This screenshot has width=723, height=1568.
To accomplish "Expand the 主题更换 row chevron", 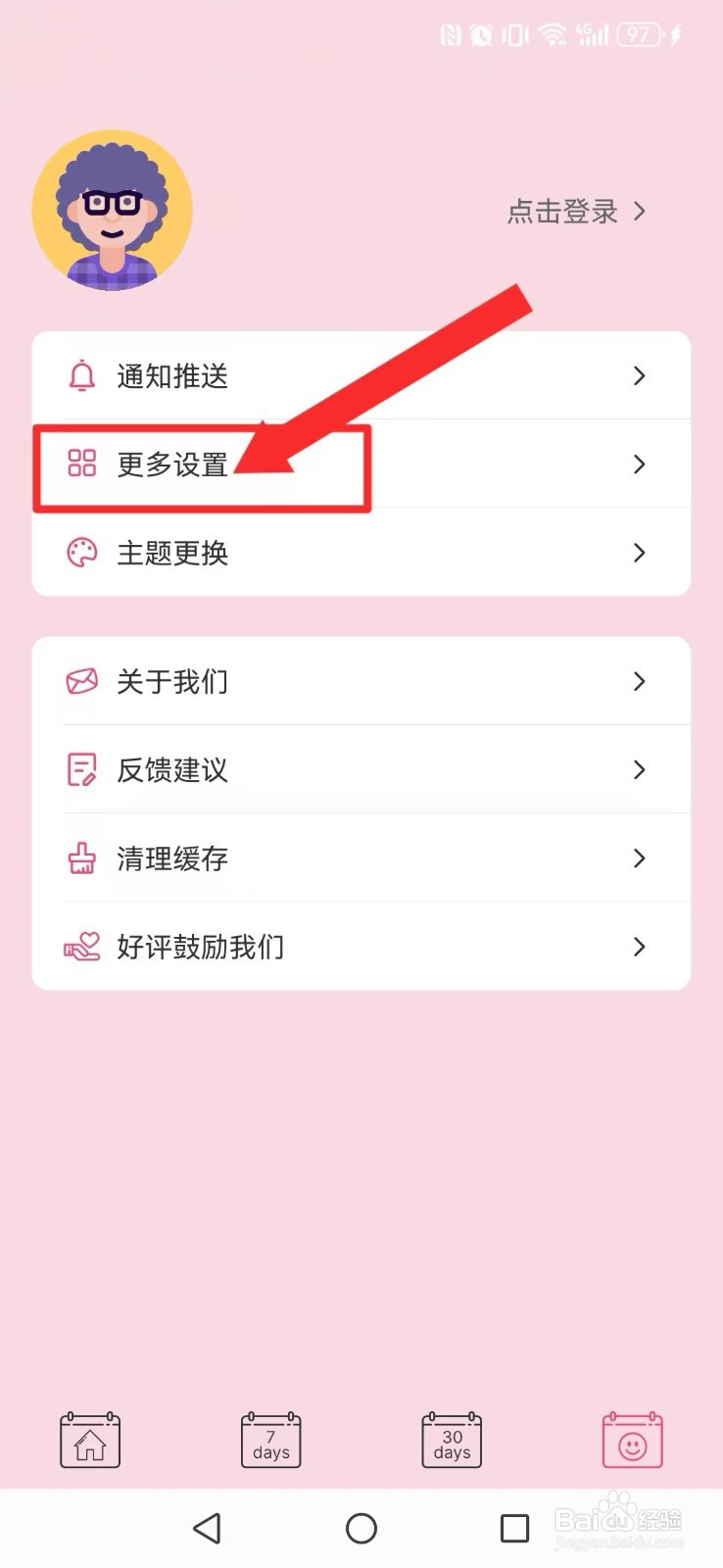I will coord(640,553).
